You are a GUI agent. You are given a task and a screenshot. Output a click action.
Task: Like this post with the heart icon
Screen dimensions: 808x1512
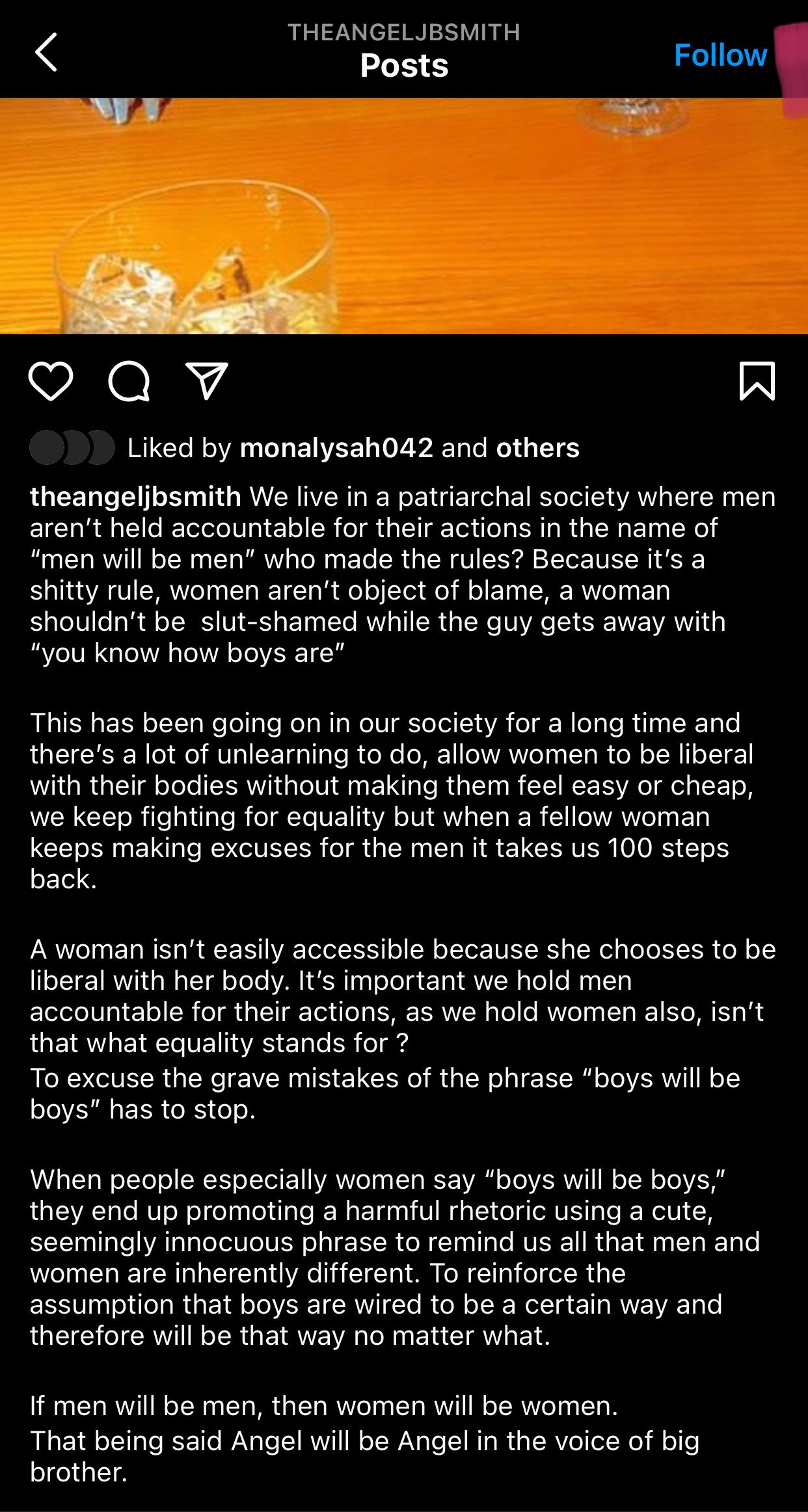click(51, 381)
